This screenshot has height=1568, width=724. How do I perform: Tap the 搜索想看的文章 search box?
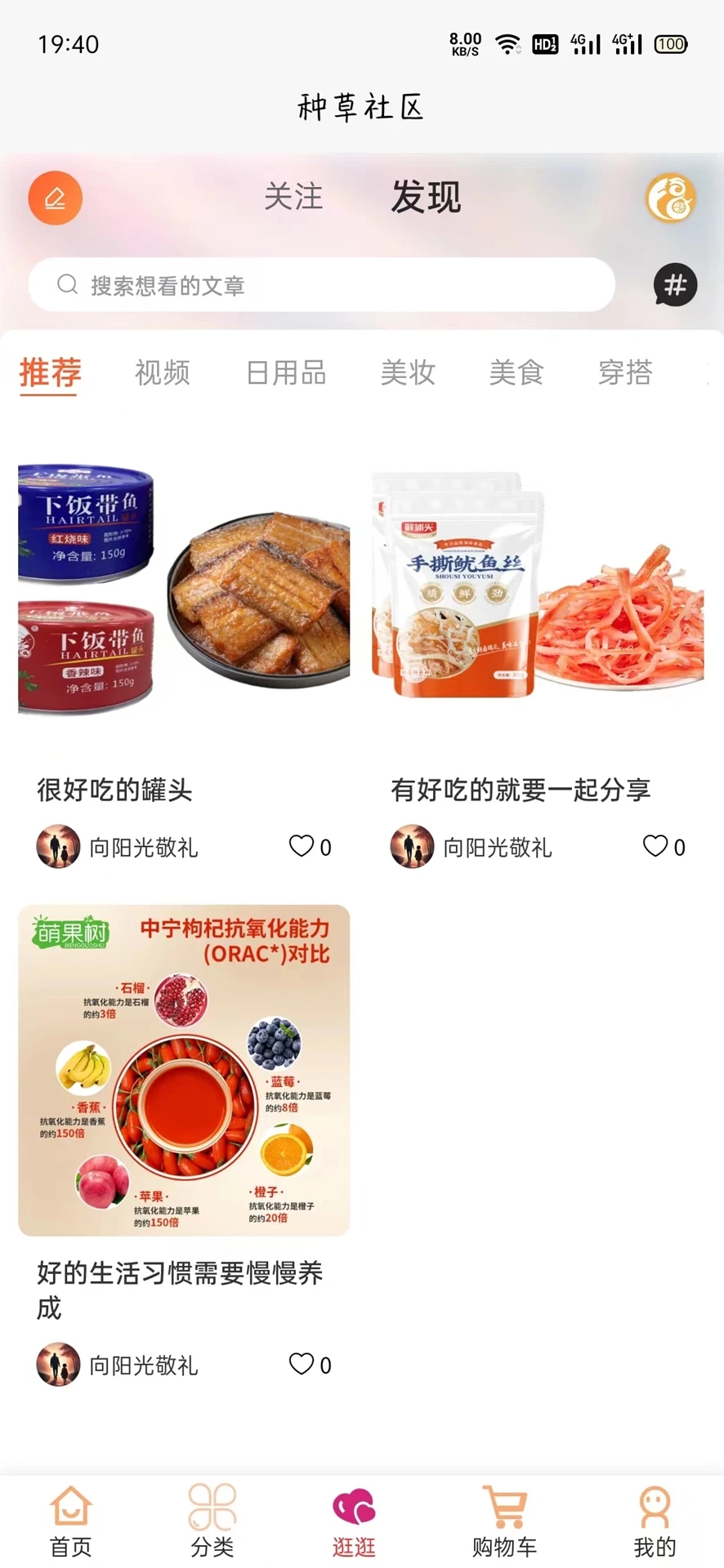322,285
